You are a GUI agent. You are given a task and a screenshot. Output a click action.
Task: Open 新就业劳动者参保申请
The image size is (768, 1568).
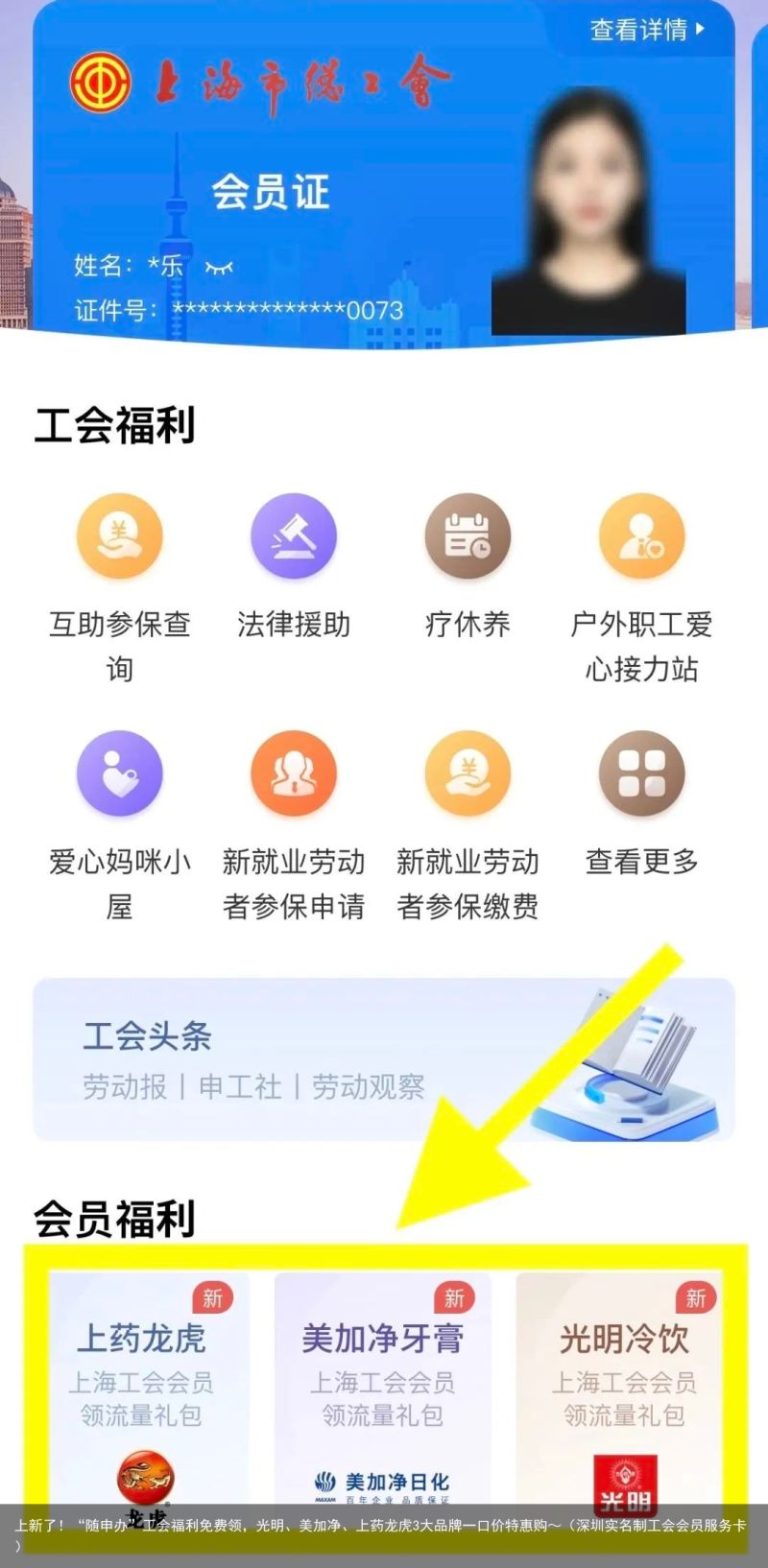tap(294, 774)
